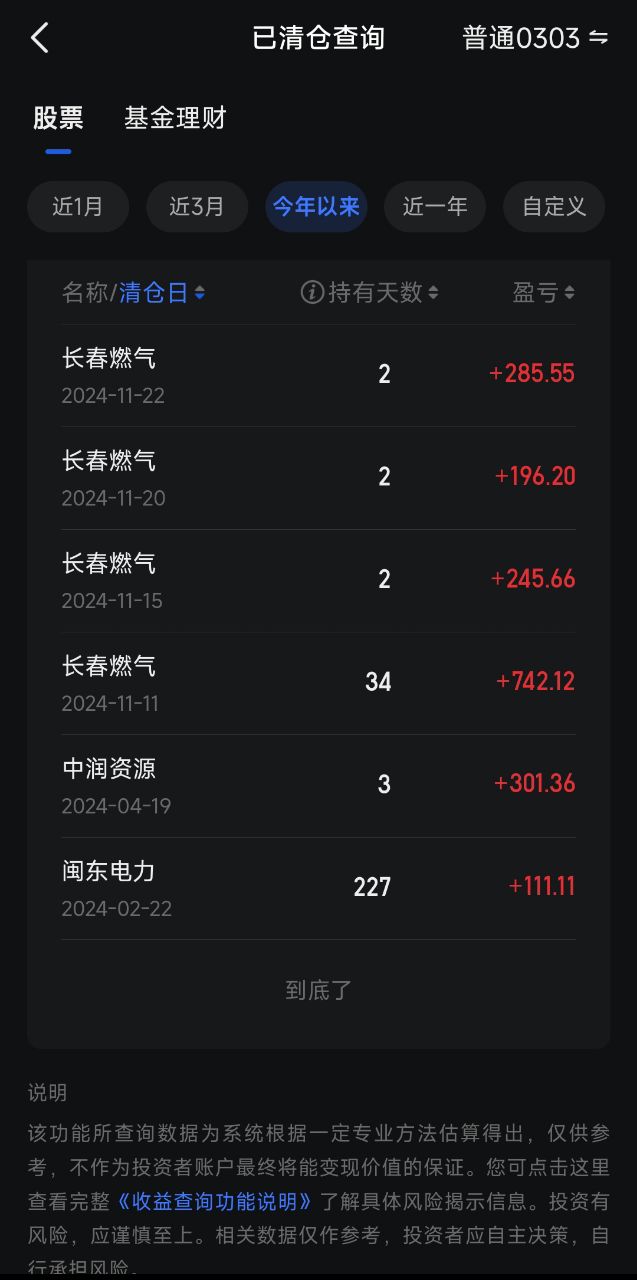Screen dimensions: 637x1280
Task: View the 闽东电力 closed position
Action: [318, 888]
